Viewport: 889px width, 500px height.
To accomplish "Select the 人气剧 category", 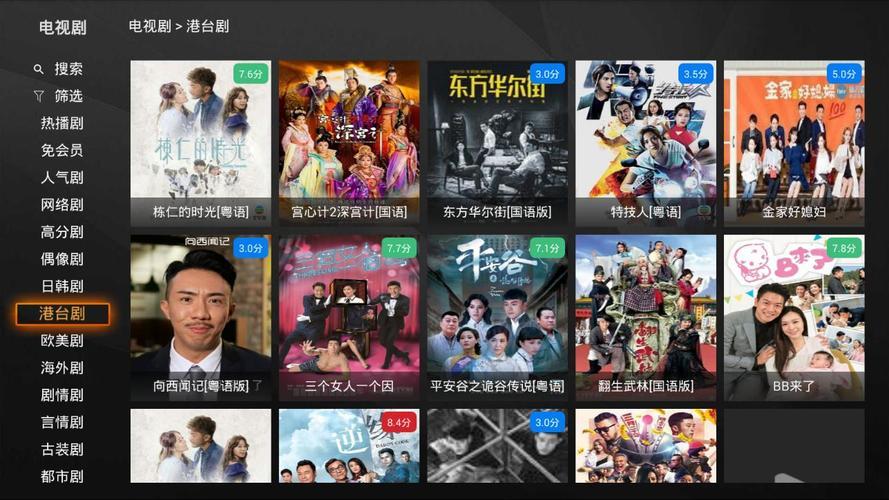I will 62,178.
